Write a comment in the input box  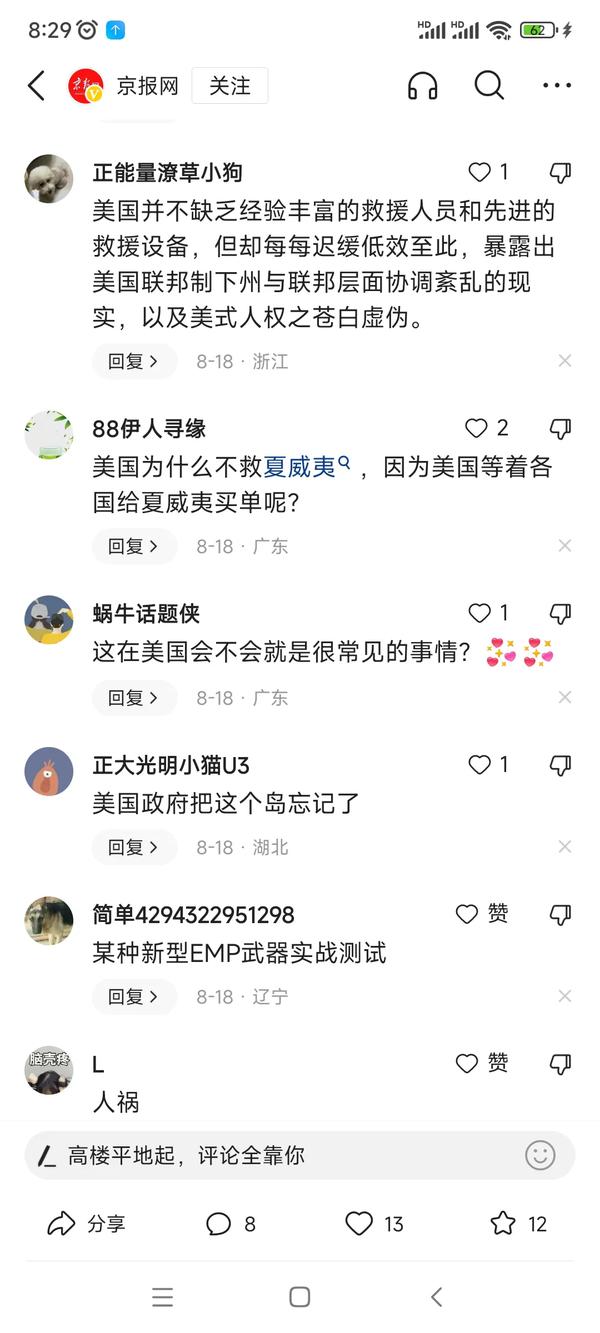pos(270,1156)
